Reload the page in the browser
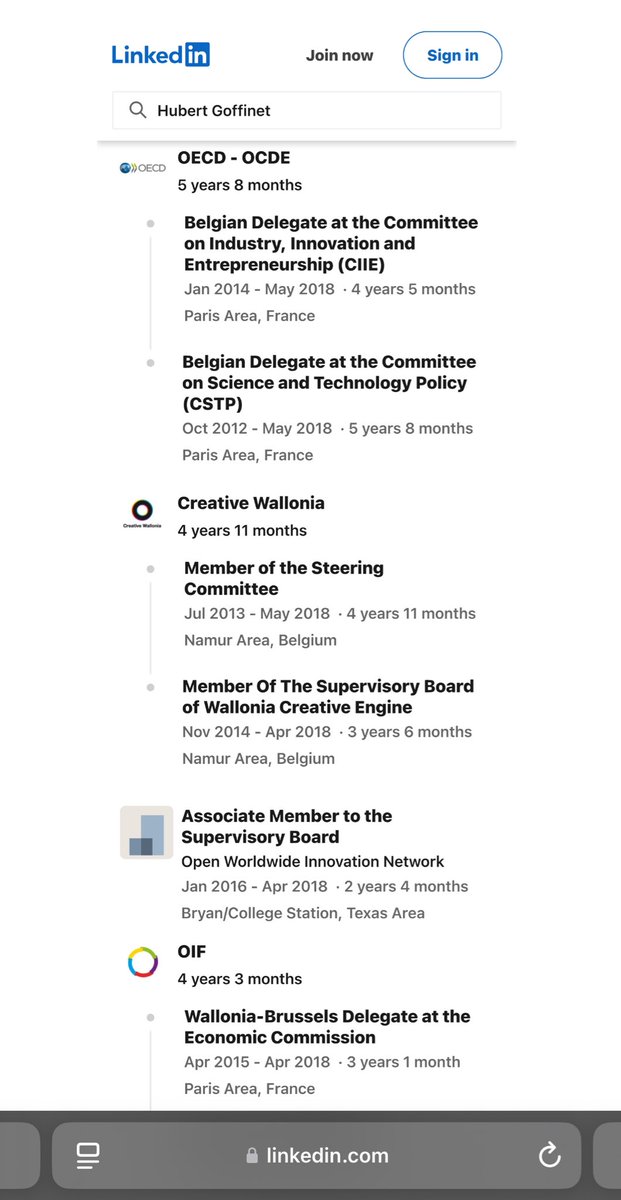The image size is (621, 1200). pos(549,1156)
